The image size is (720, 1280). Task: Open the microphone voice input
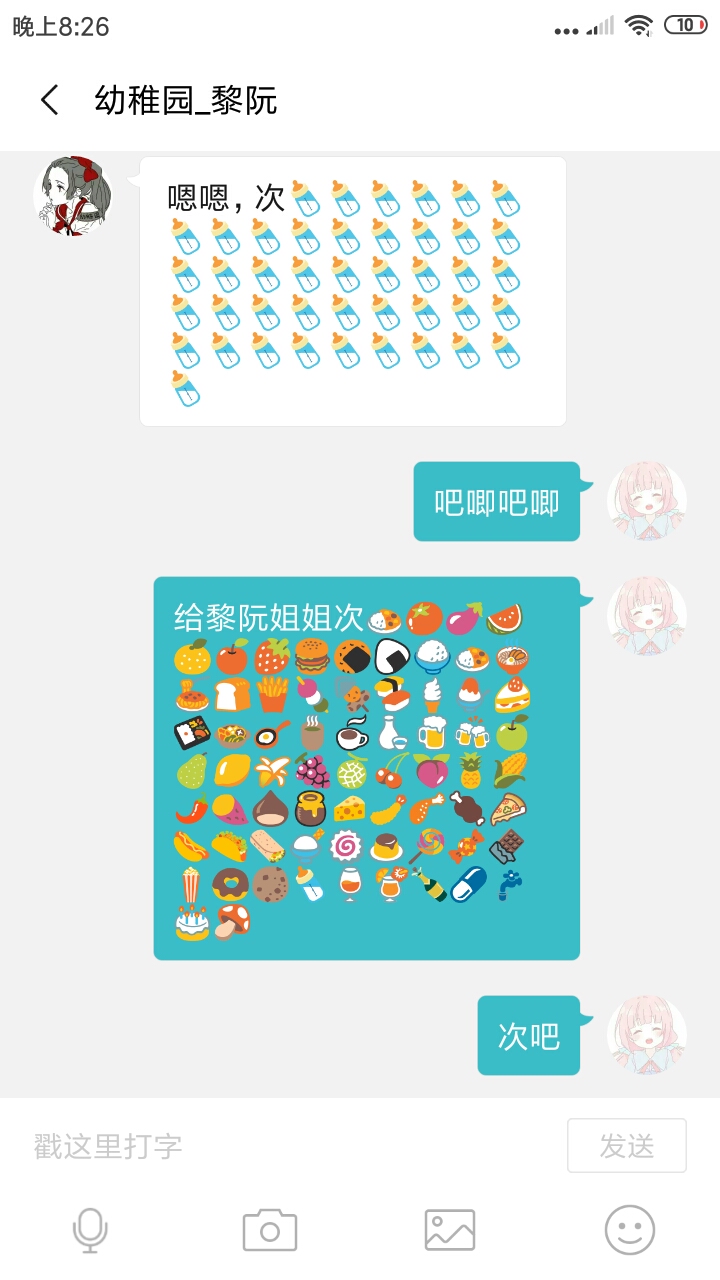click(90, 1230)
